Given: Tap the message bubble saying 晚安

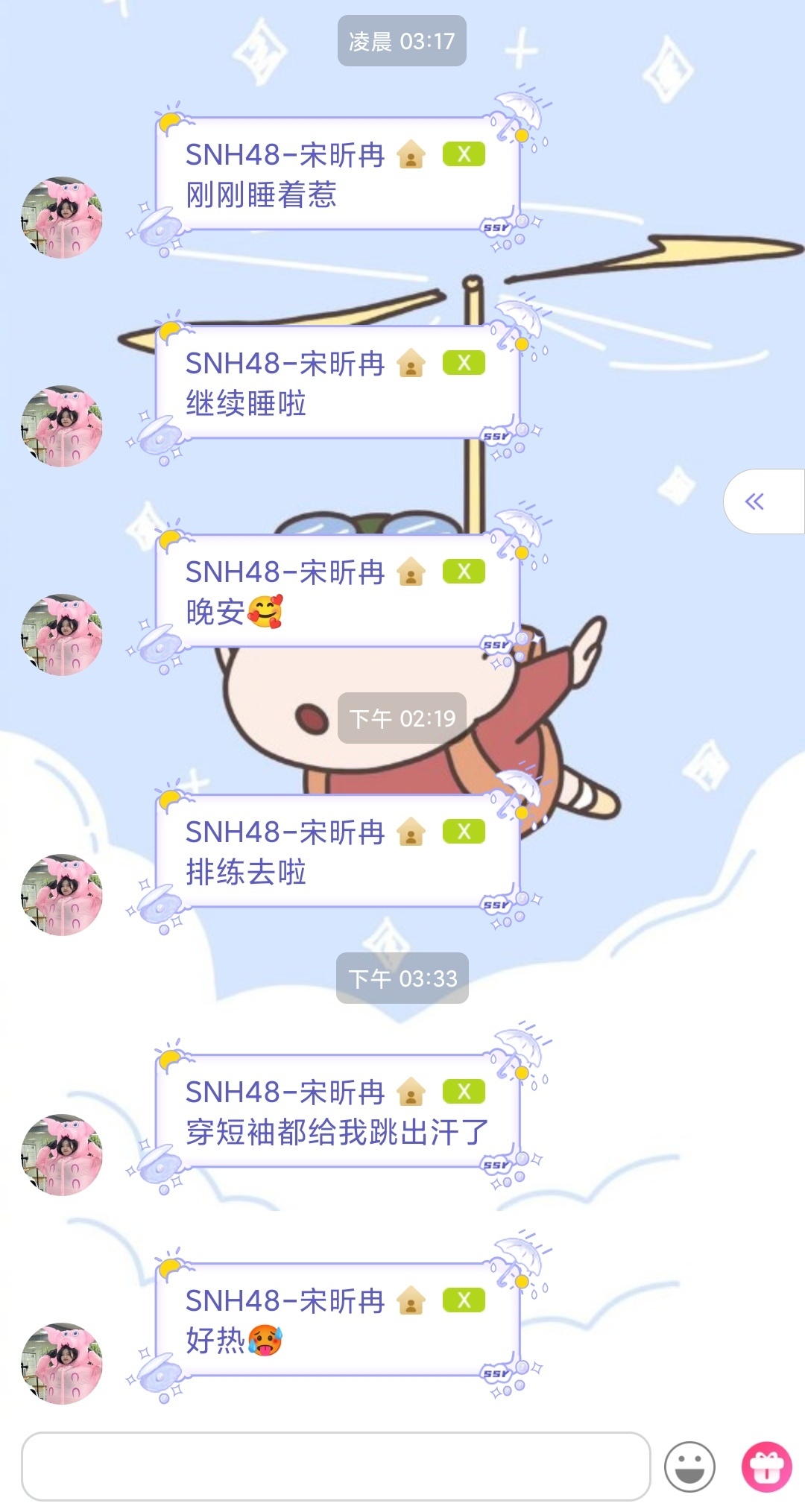Looking at the screenshot, I should [x=337, y=592].
